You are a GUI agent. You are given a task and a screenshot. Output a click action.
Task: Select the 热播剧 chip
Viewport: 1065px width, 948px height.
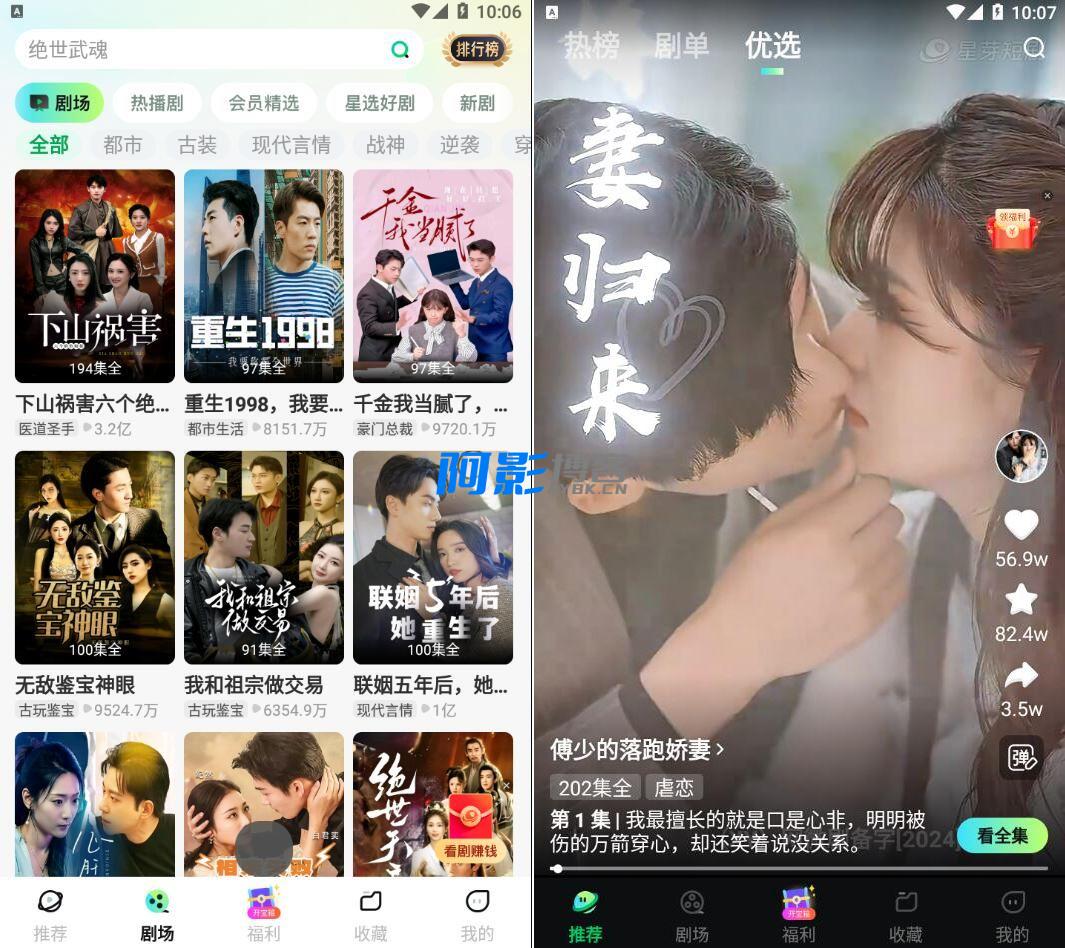pyautogui.click(x=157, y=103)
